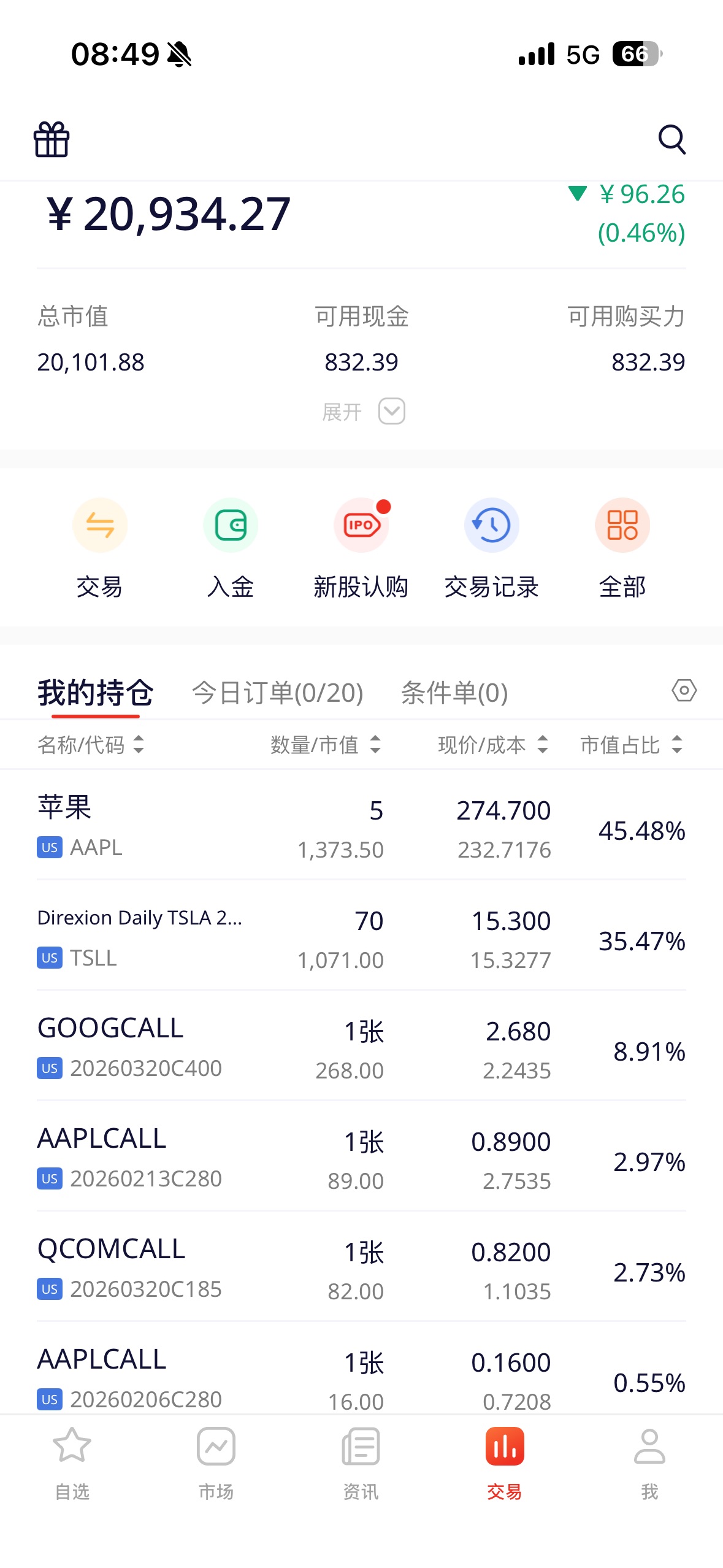Open the gift rewards icon
The height and width of the screenshot is (1568, 723).
tap(52, 139)
